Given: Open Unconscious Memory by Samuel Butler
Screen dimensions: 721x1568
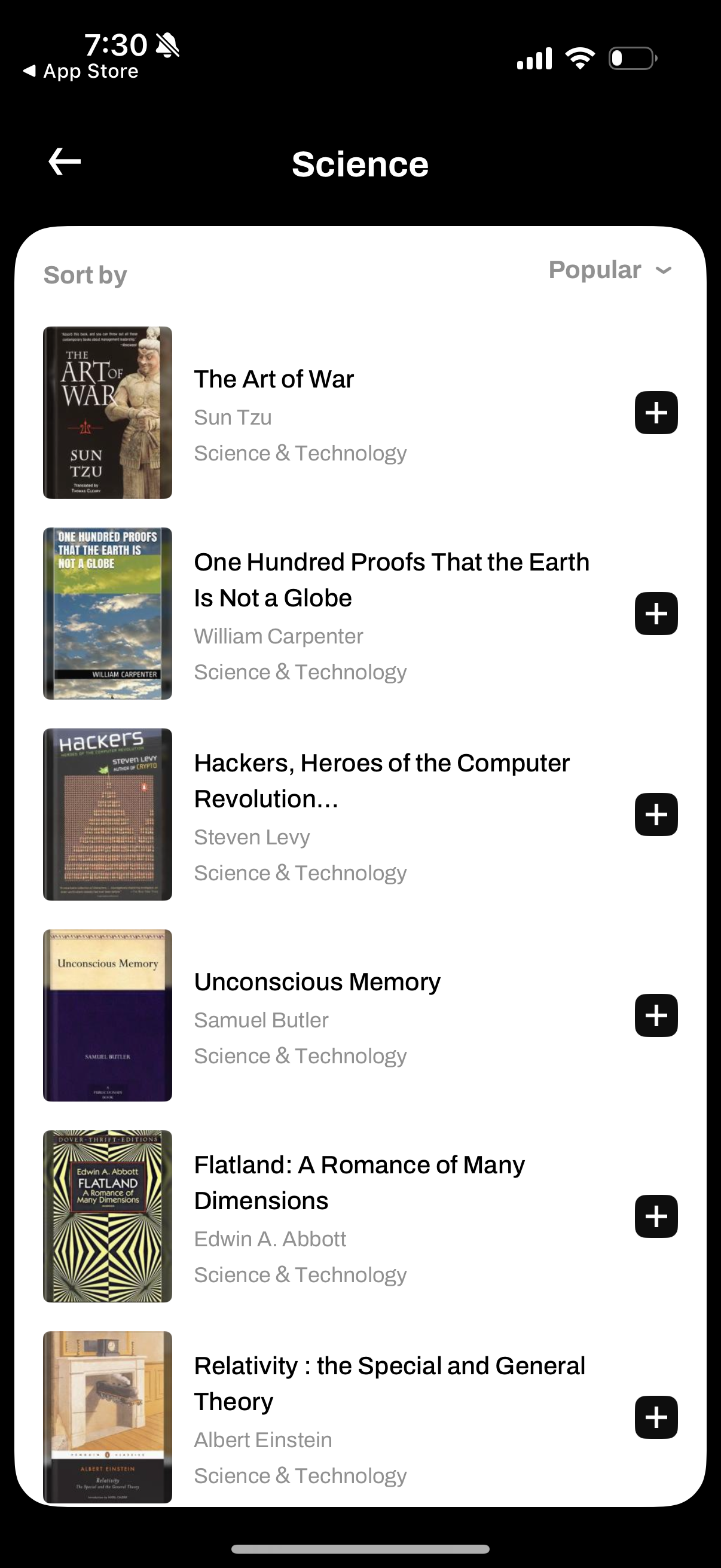Looking at the screenshot, I should tap(316, 982).
